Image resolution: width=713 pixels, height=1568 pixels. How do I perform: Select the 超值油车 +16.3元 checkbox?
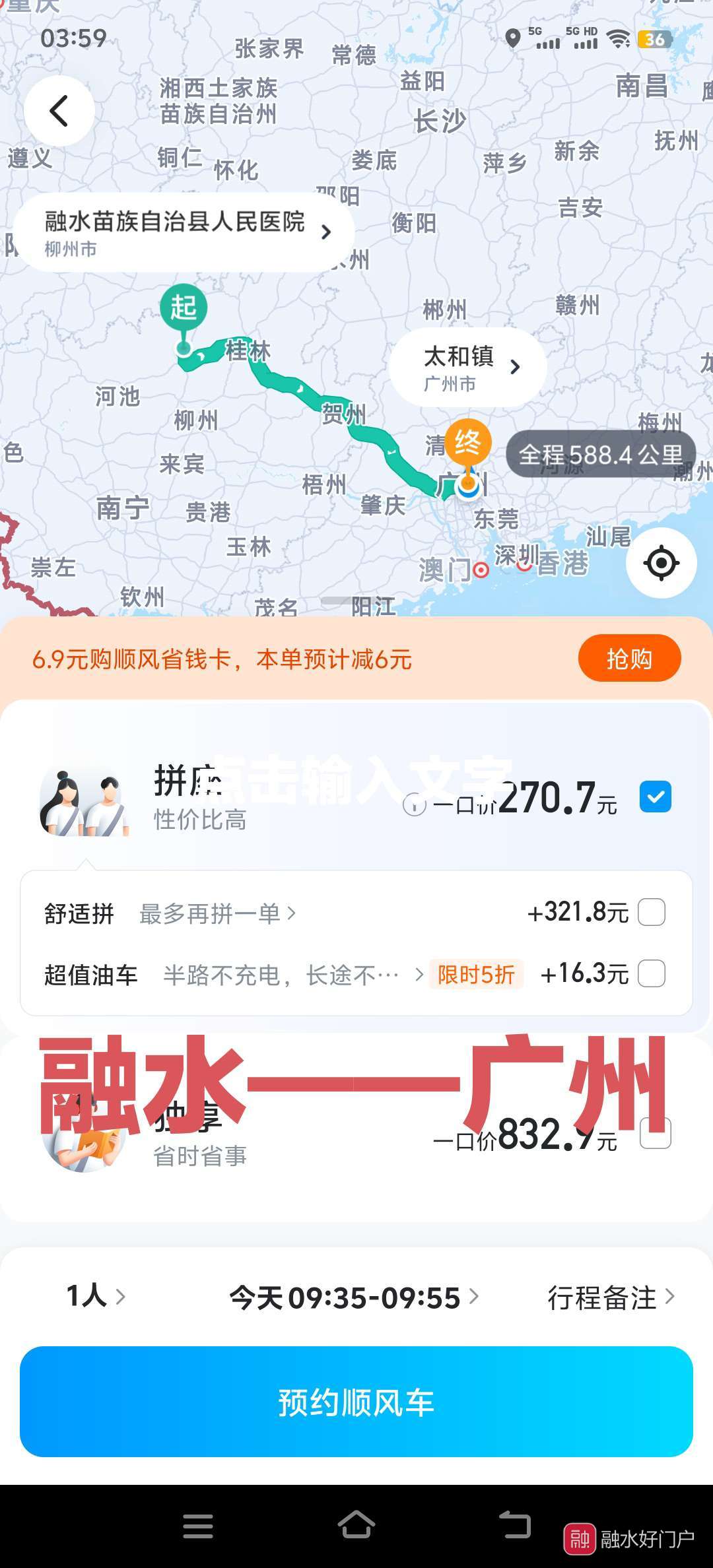(651, 973)
